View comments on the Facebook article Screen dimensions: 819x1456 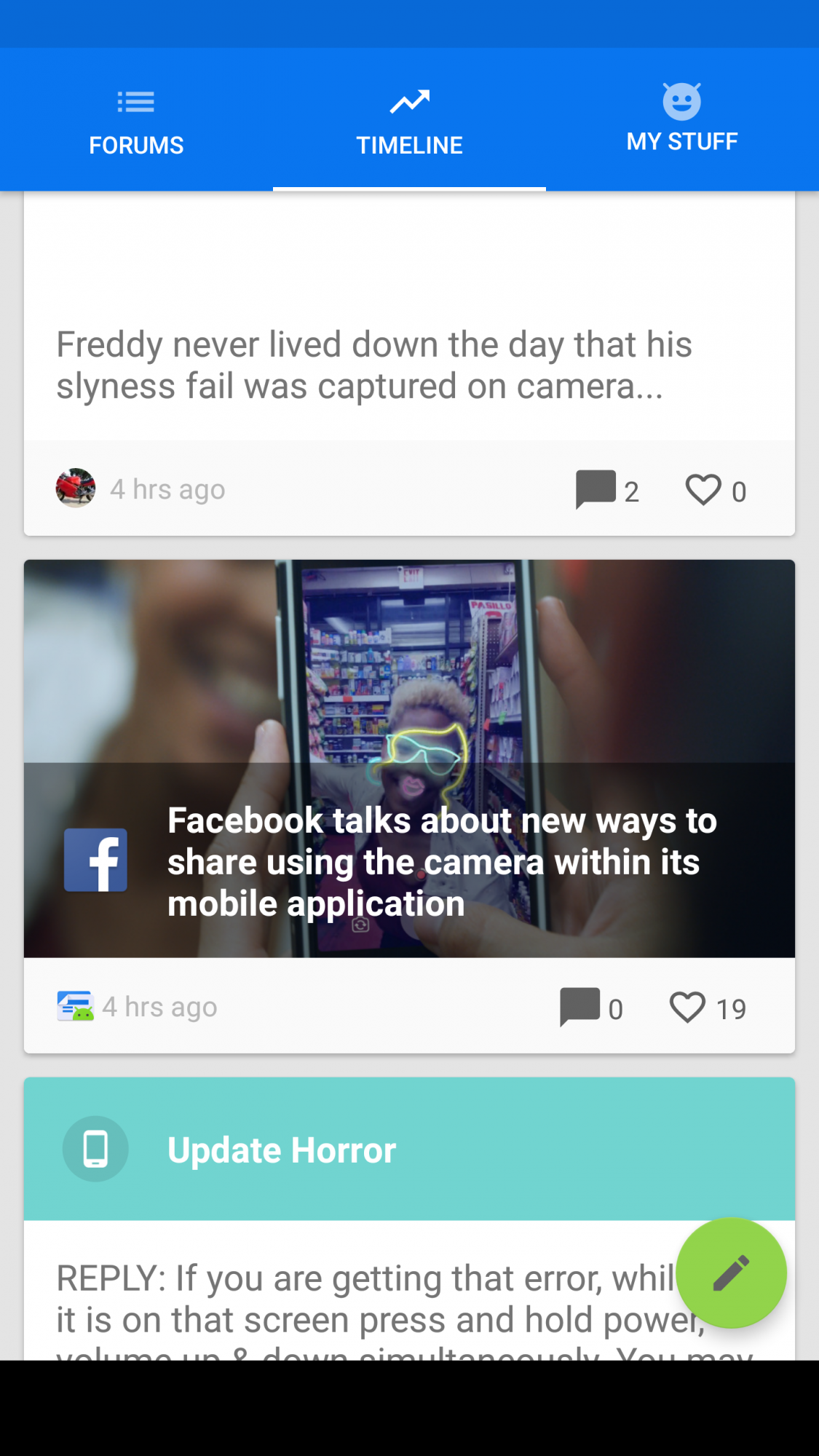click(590, 1008)
